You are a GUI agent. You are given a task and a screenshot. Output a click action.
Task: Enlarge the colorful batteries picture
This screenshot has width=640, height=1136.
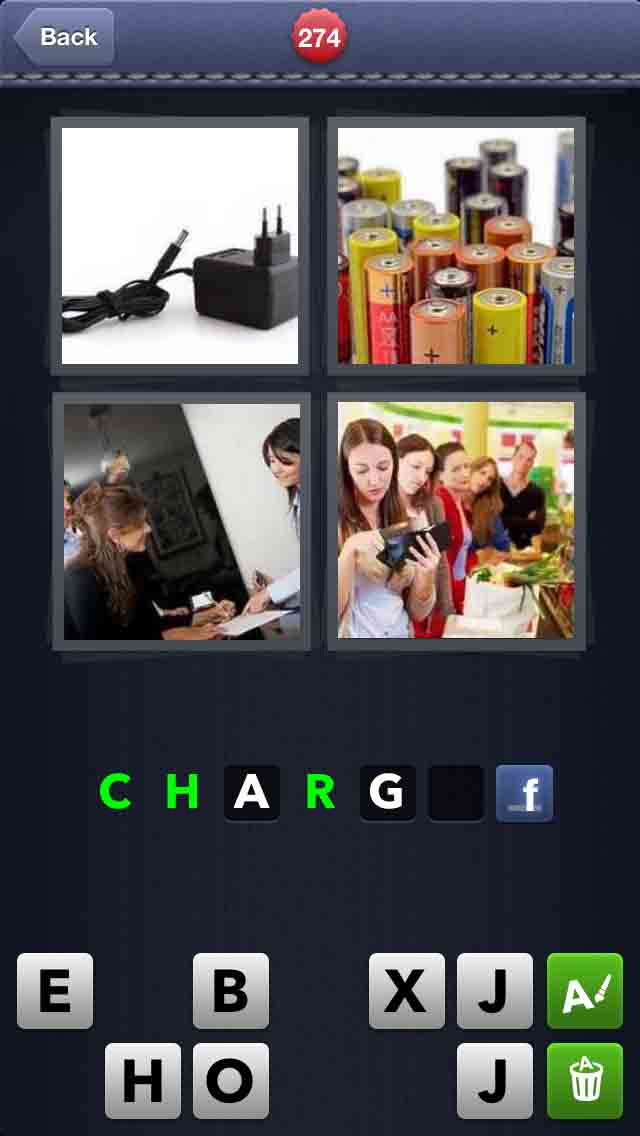coord(456,245)
